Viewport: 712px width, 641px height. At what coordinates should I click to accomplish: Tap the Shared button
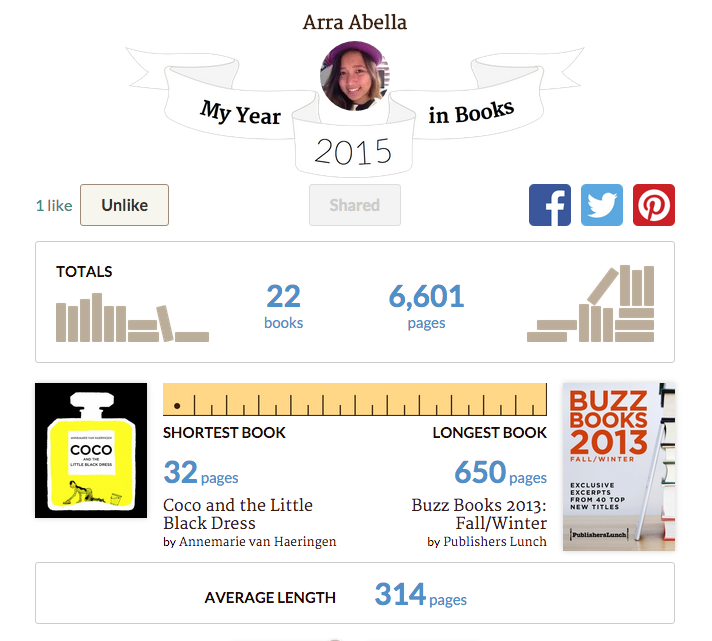click(355, 205)
